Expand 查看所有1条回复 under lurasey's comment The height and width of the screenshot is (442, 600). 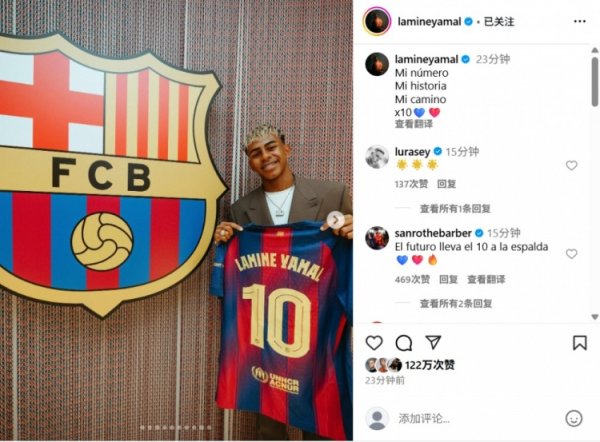click(455, 209)
